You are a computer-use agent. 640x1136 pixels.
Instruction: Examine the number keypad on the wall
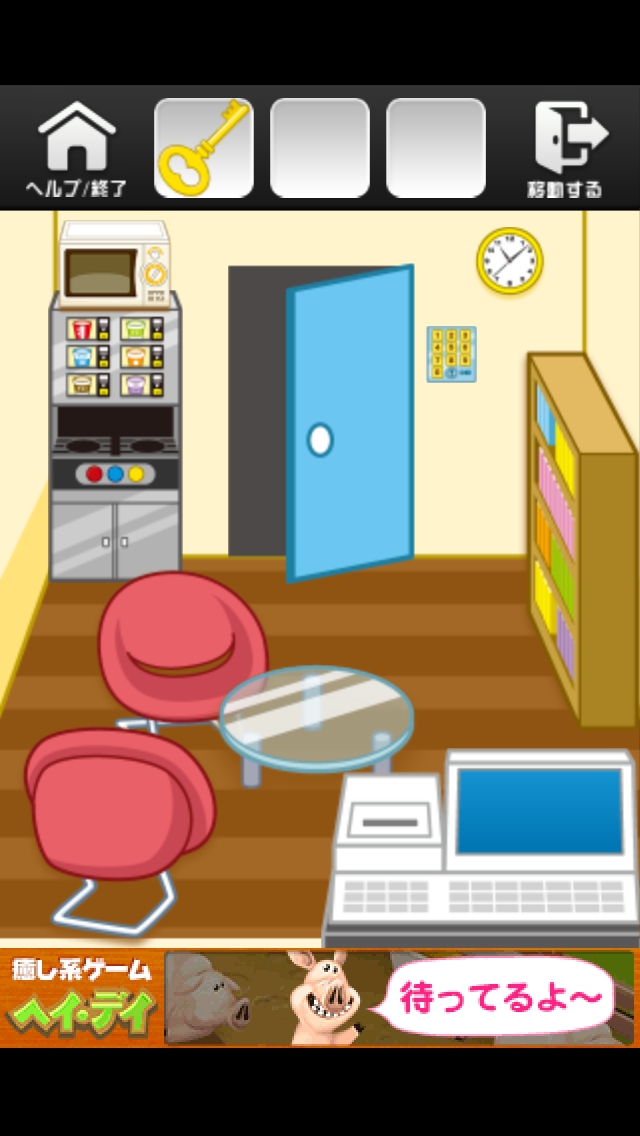[x=451, y=353]
